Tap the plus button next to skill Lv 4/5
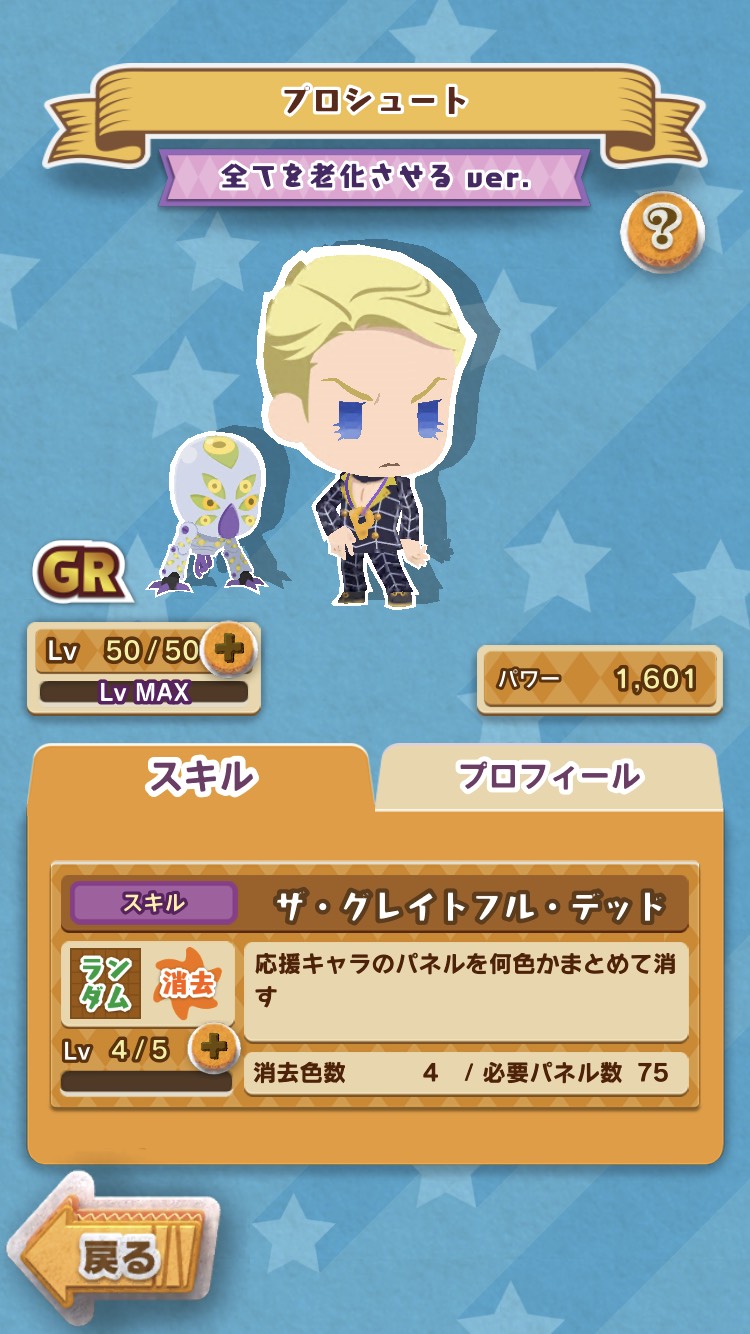Image resolution: width=750 pixels, height=1334 pixels. pos(213,1049)
